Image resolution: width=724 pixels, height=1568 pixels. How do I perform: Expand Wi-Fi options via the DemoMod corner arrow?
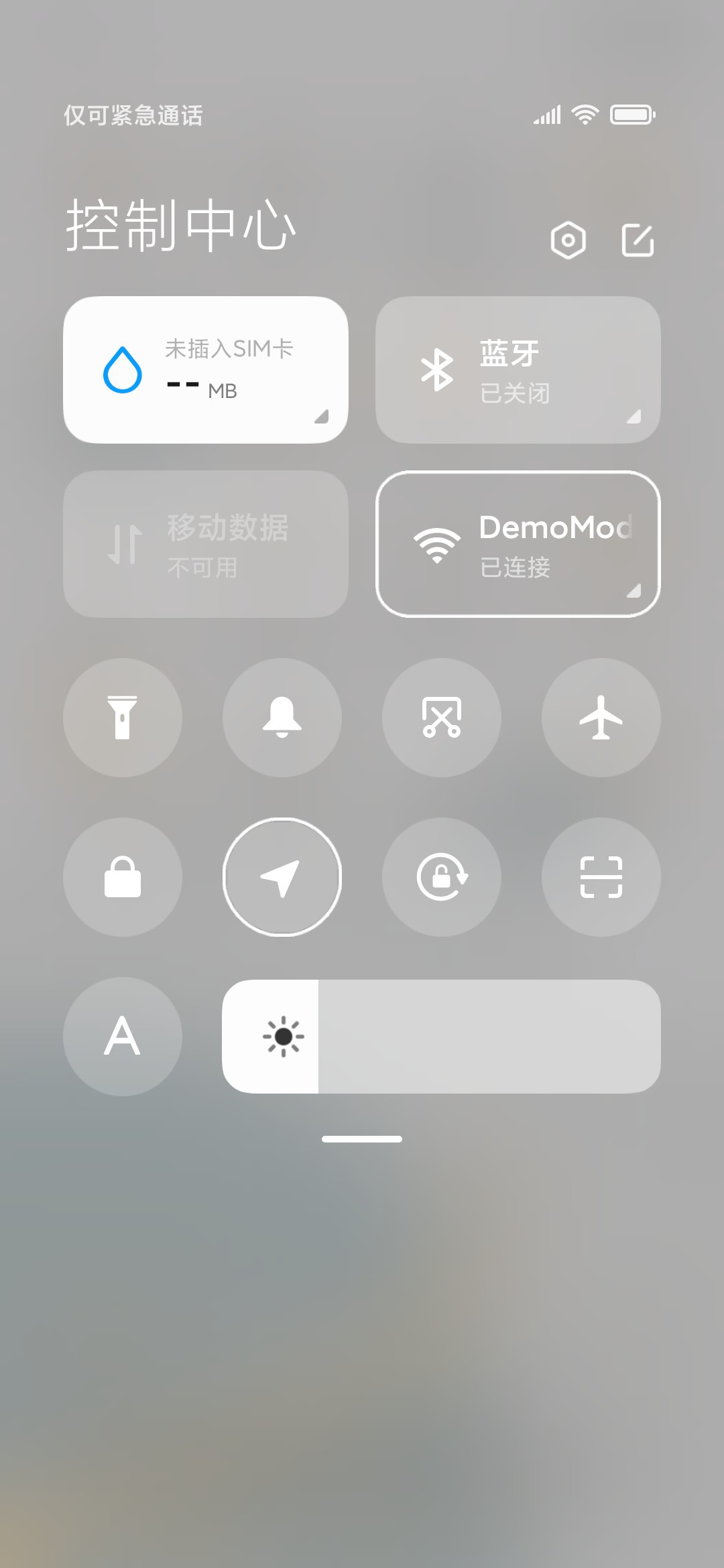point(633,590)
